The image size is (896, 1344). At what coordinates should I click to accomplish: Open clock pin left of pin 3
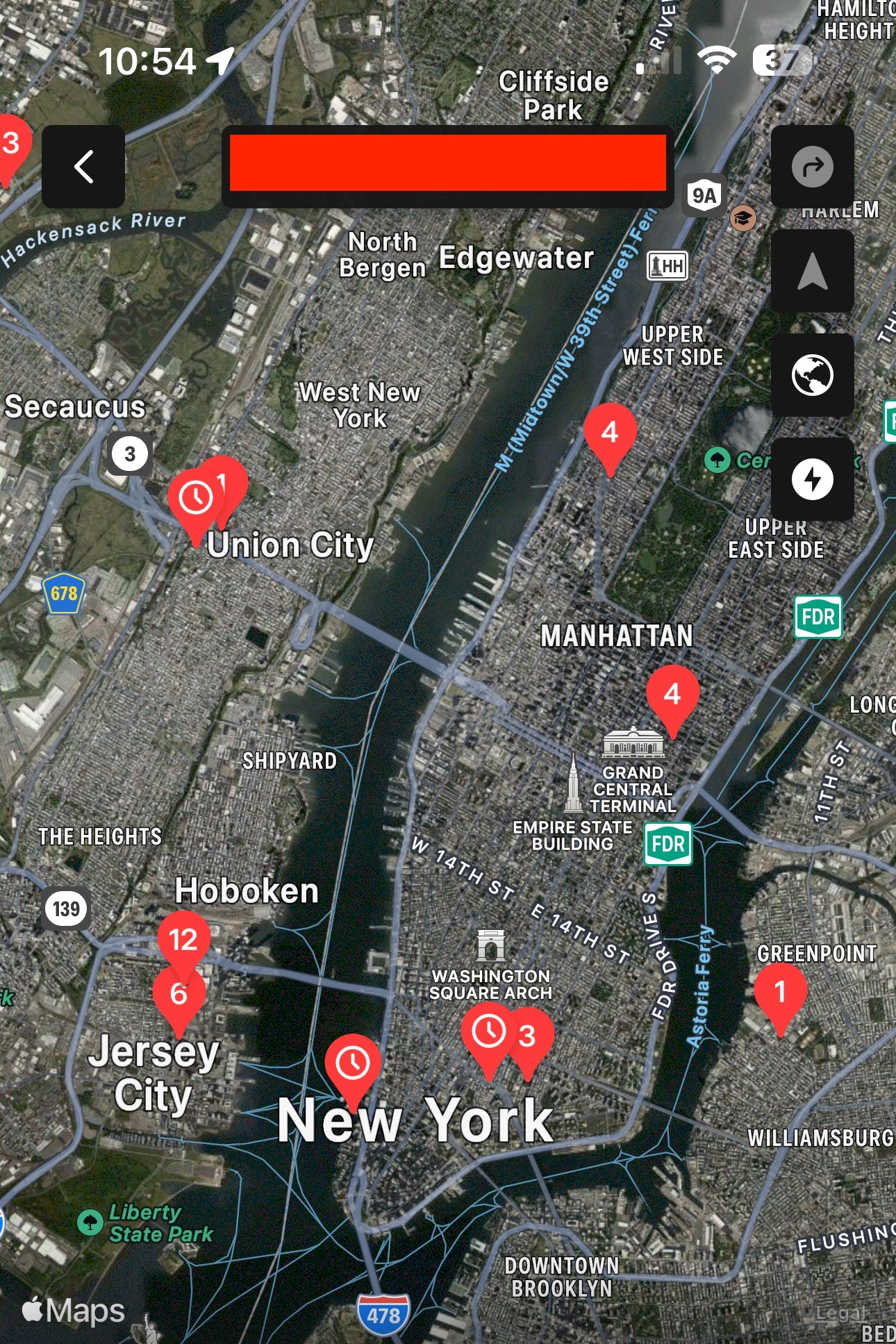click(488, 1032)
